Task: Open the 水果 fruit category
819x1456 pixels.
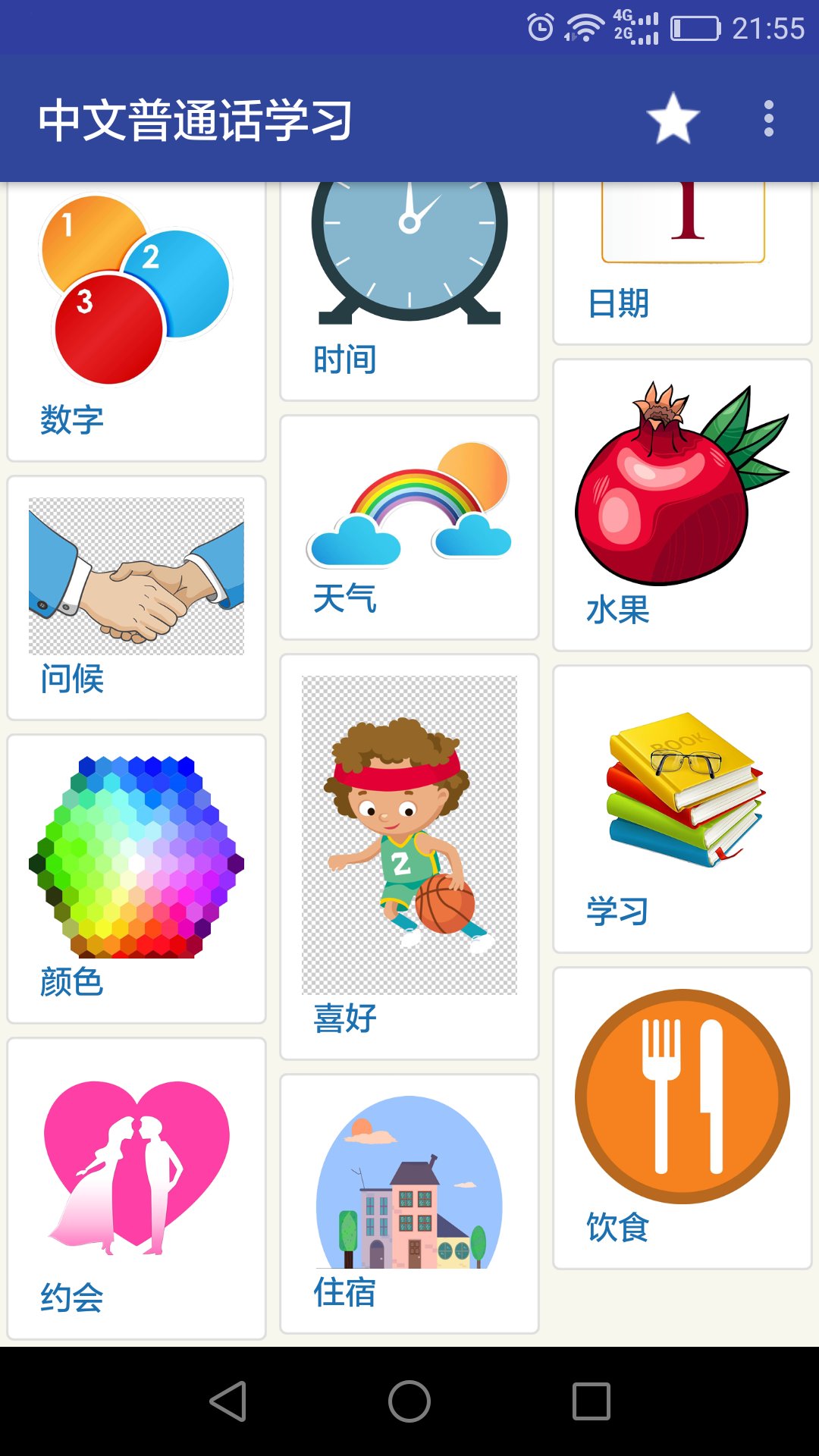Action: 682,505
